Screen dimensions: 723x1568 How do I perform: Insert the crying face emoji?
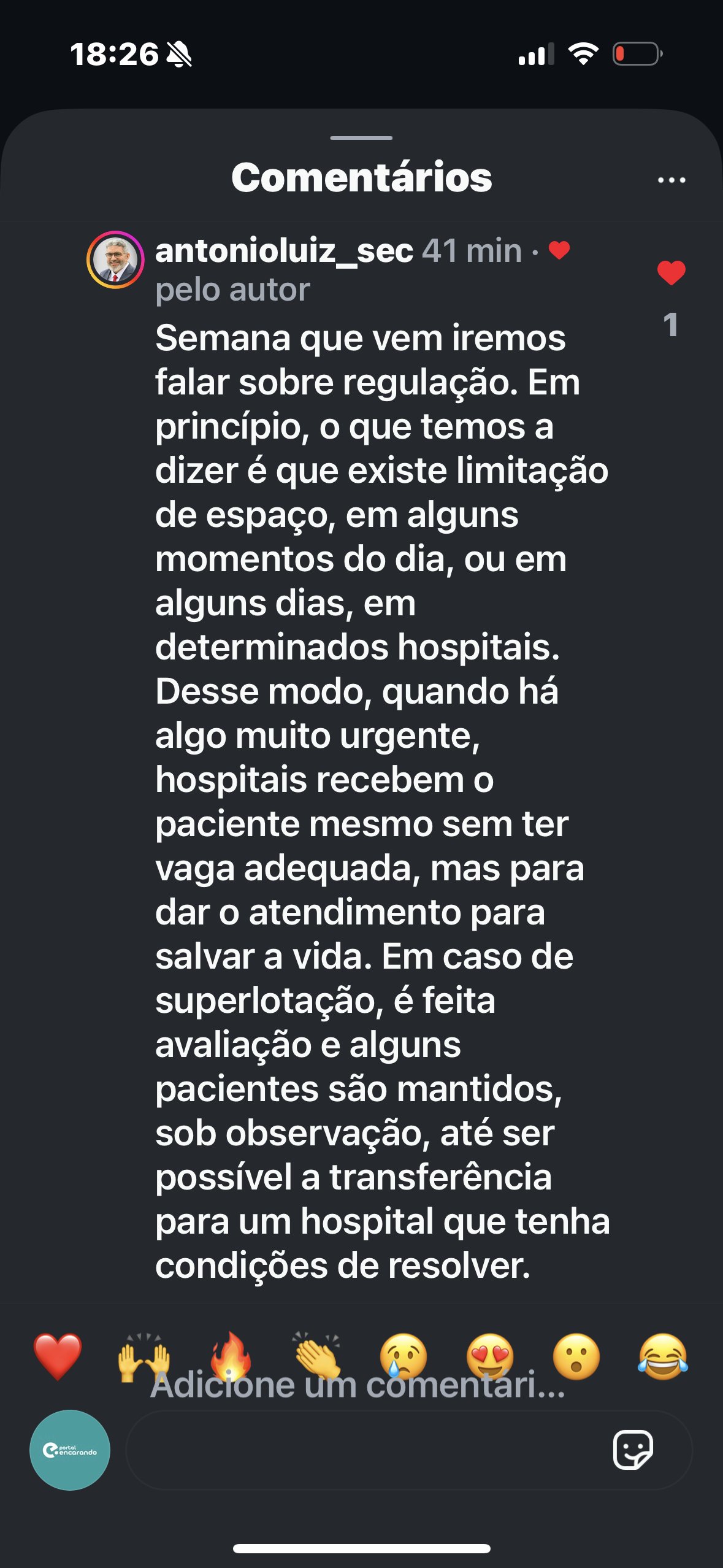(403, 1356)
